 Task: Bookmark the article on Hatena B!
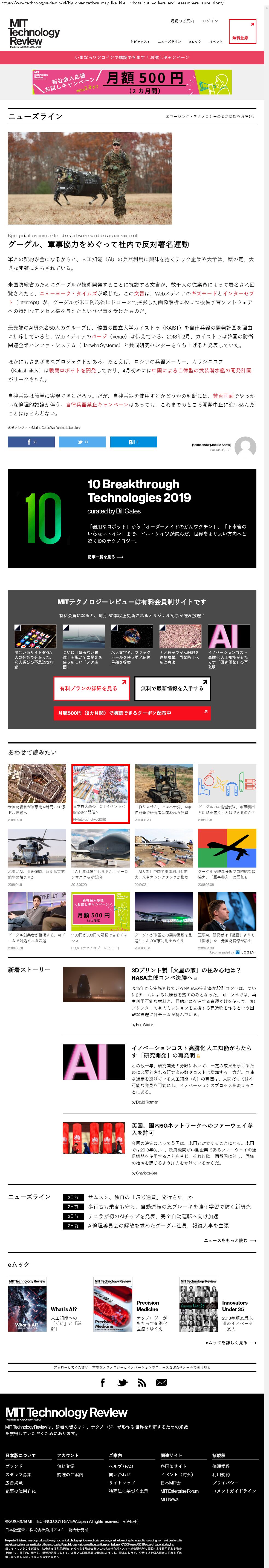pos(133,442)
